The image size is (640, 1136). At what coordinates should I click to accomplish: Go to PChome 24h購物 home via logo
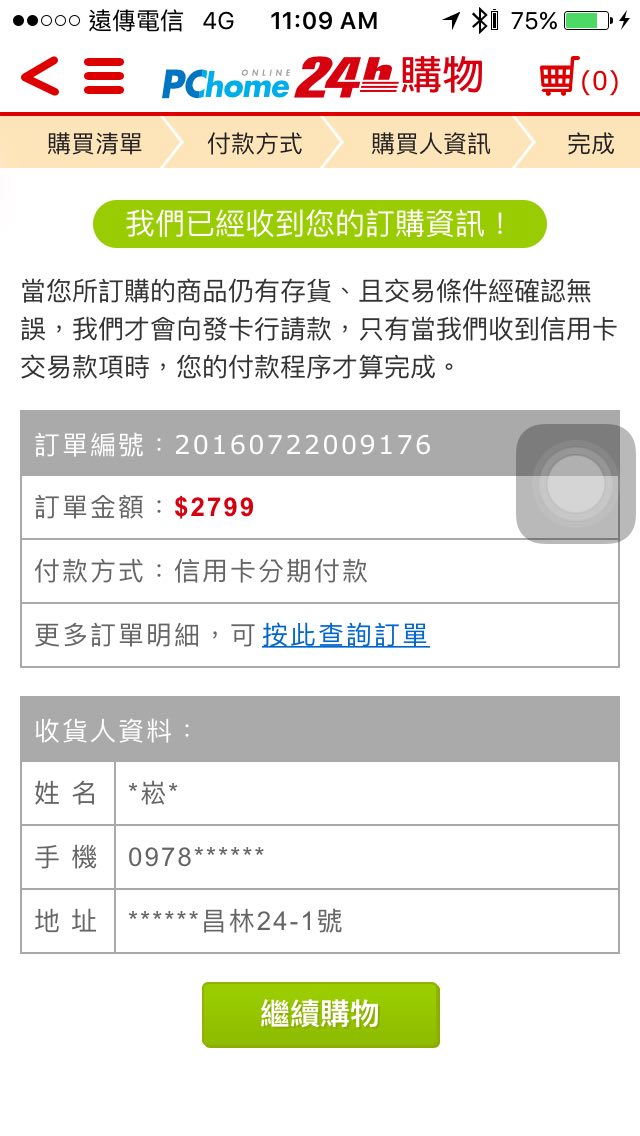click(322, 78)
